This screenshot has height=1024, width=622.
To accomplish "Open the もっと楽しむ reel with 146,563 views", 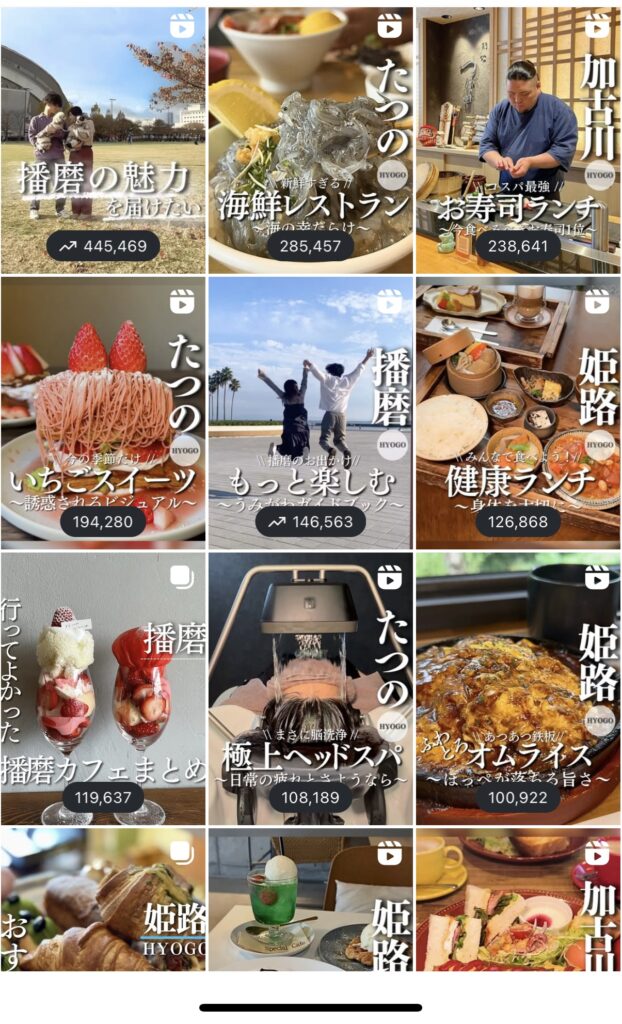I will click(310, 412).
